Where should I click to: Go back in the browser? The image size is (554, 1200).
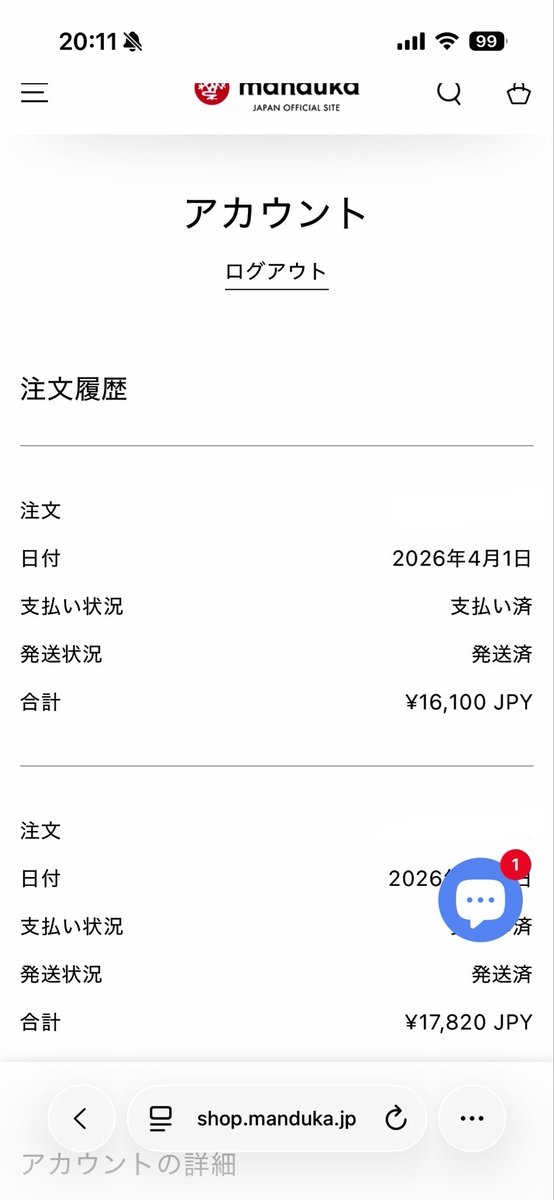(x=81, y=1119)
